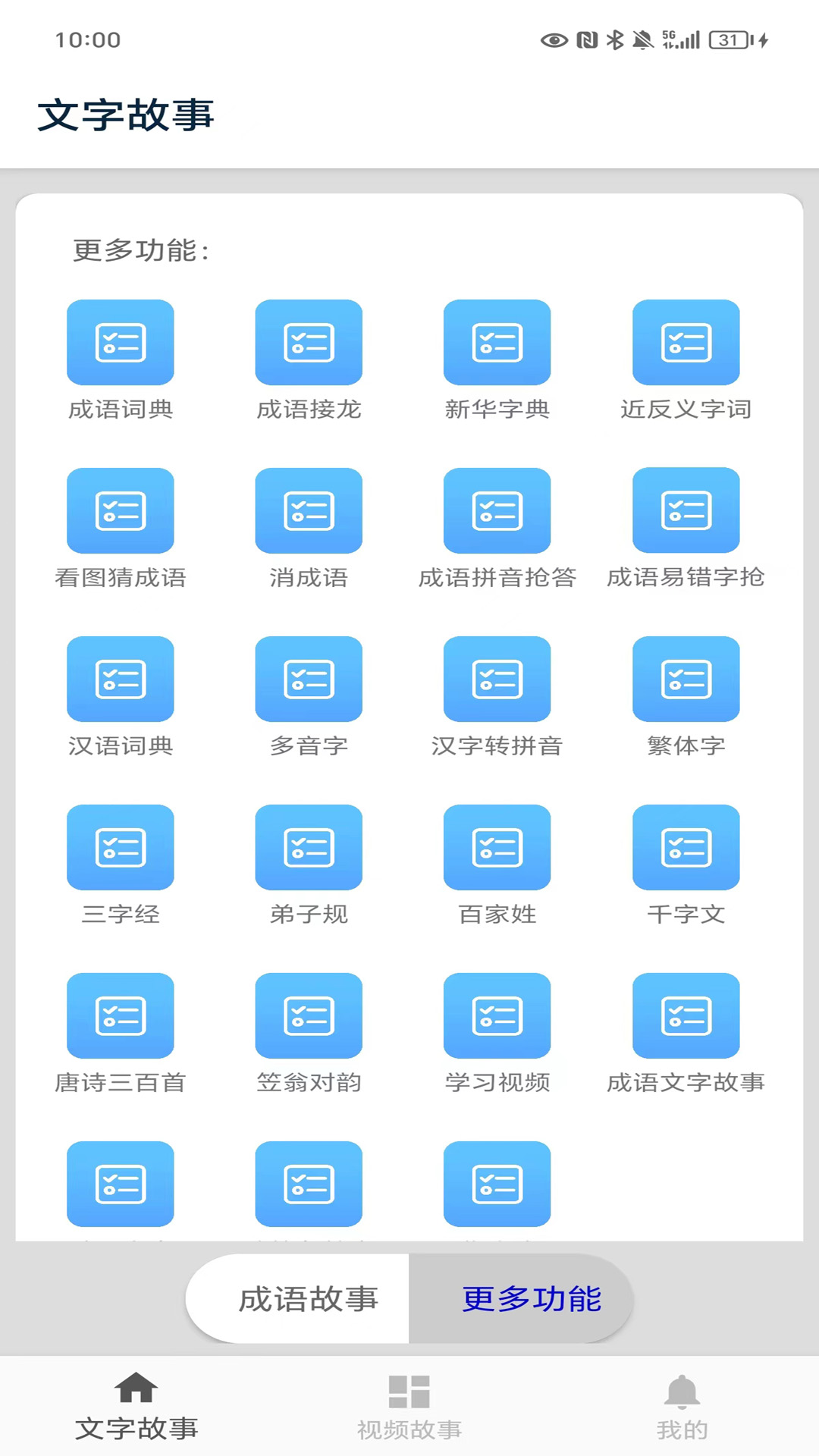This screenshot has height=1456, width=819.
Task: Select 成语易错字抢 common mistakes quiz
Action: click(x=685, y=525)
